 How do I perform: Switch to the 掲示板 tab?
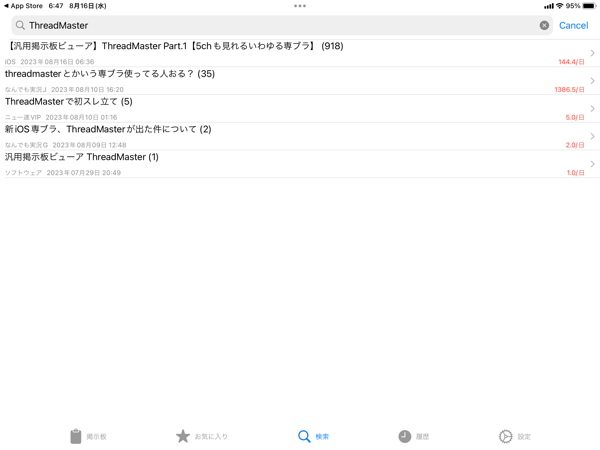click(x=88, y=436)
